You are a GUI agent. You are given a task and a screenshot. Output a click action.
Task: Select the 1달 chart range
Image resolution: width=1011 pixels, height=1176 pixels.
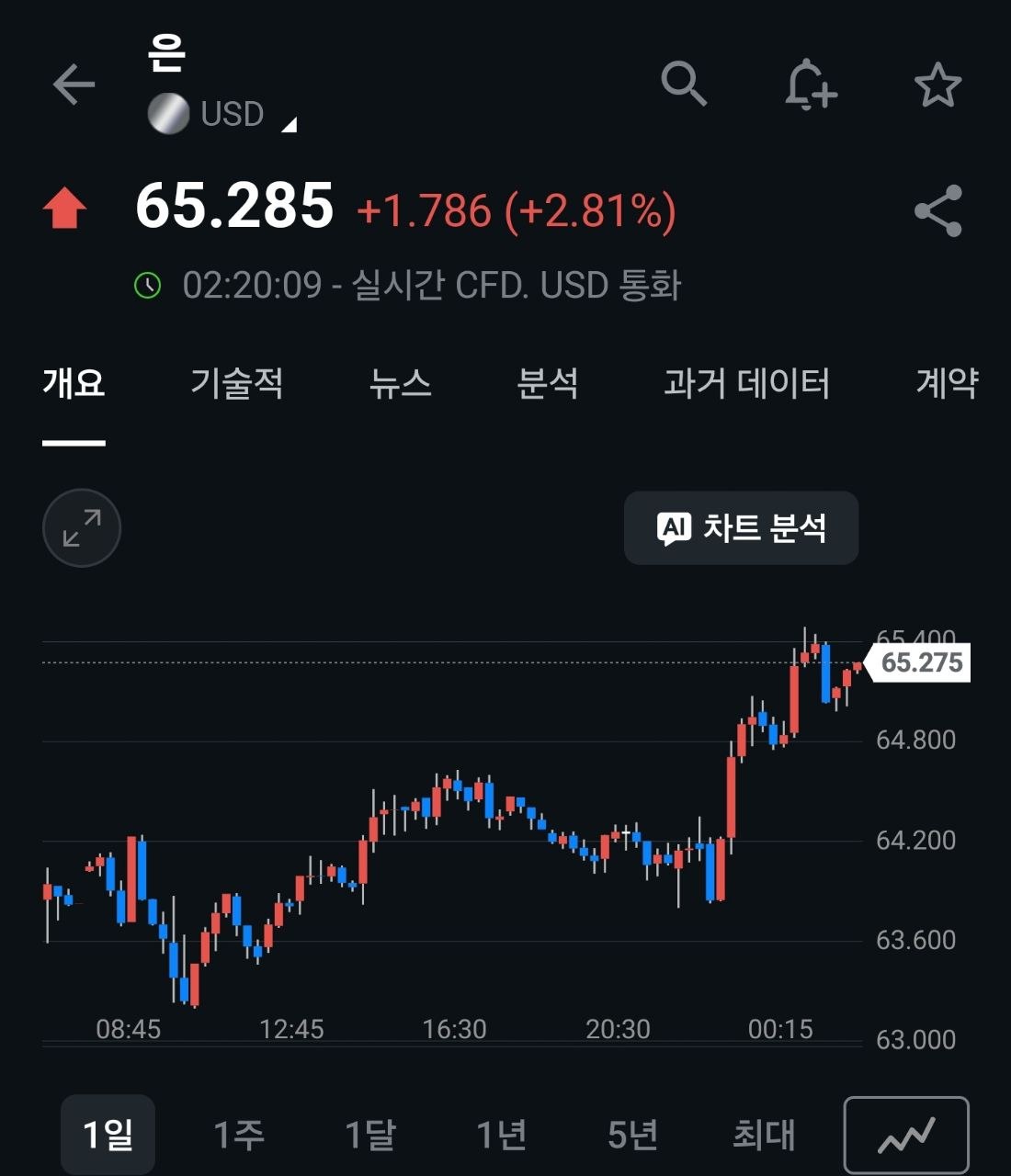[370, 1136]
